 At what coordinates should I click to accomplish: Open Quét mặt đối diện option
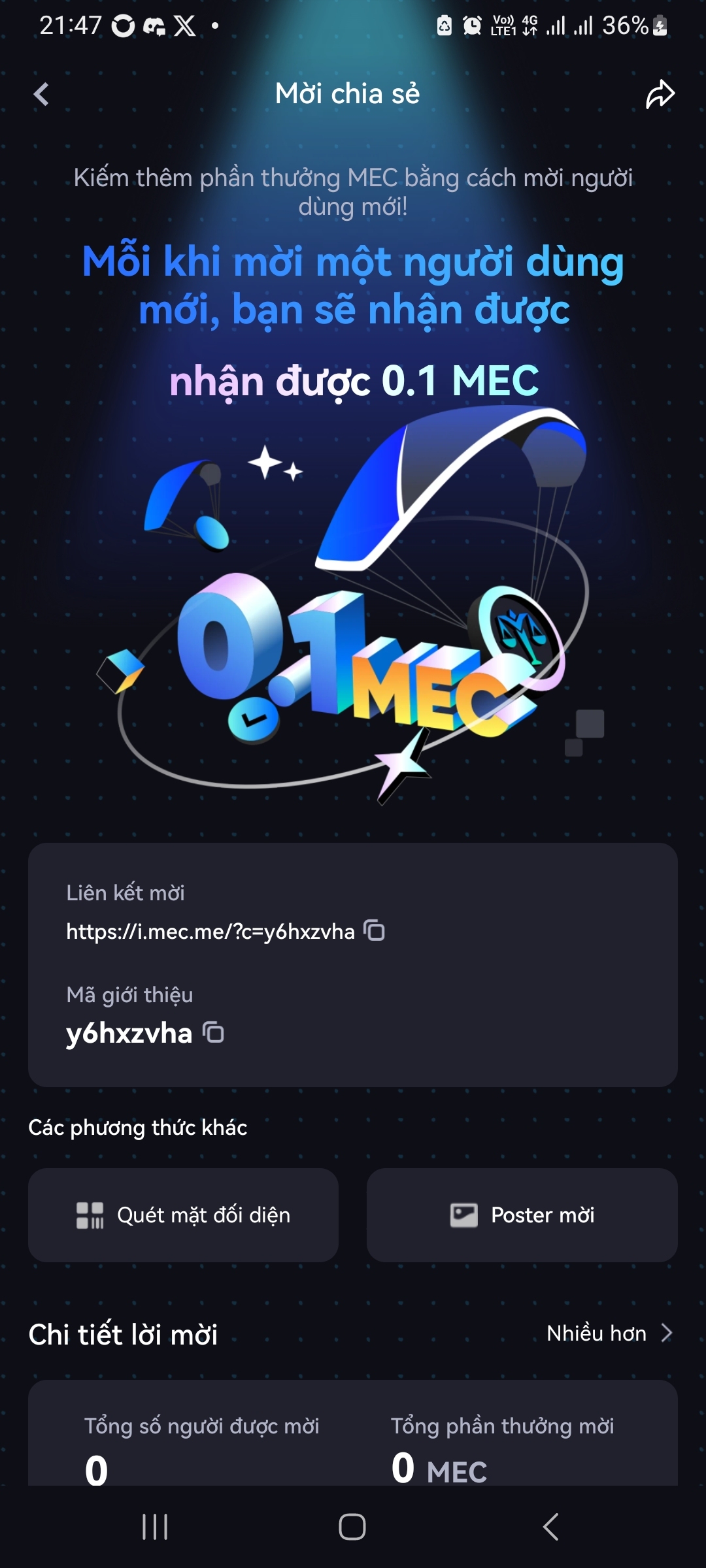(x=183, y=1215)
